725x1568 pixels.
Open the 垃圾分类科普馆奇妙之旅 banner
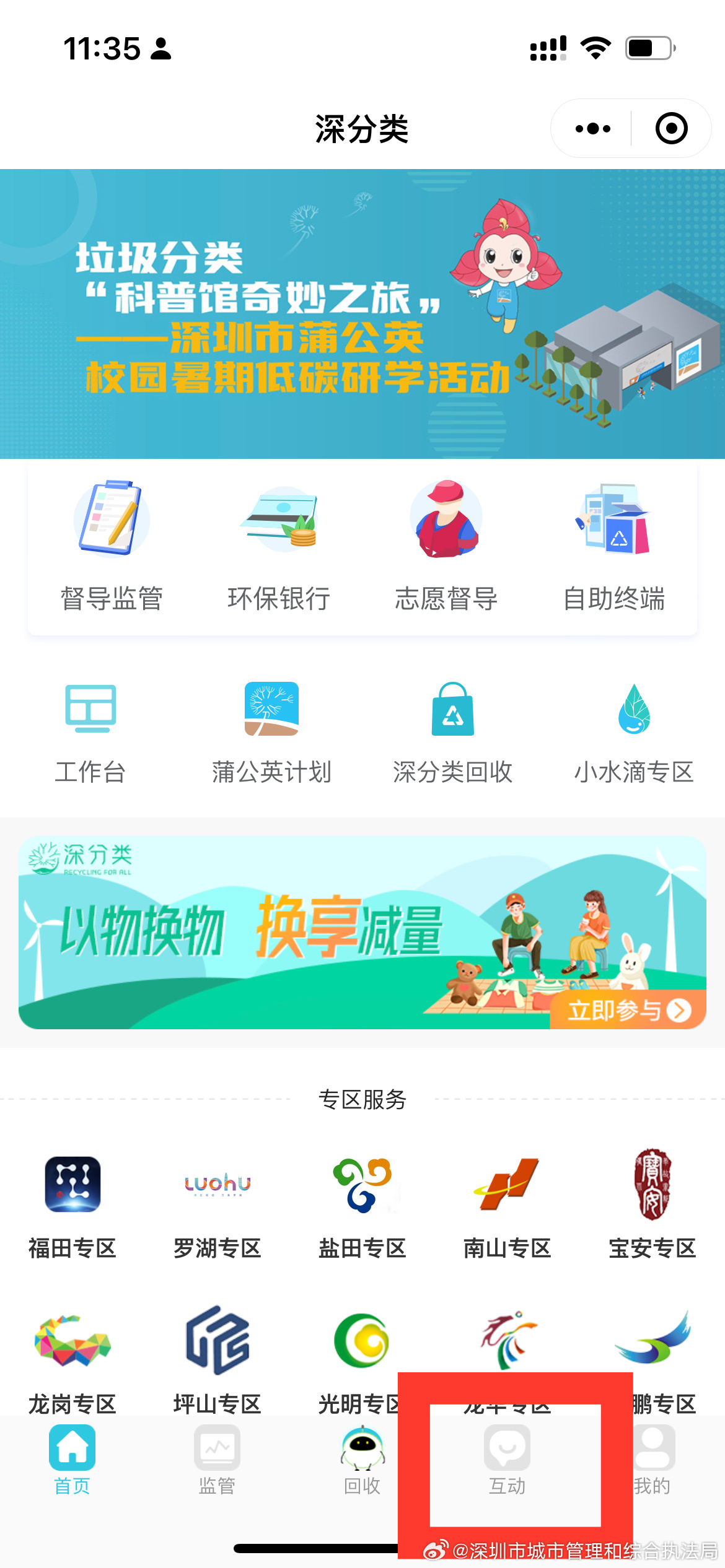362,313
